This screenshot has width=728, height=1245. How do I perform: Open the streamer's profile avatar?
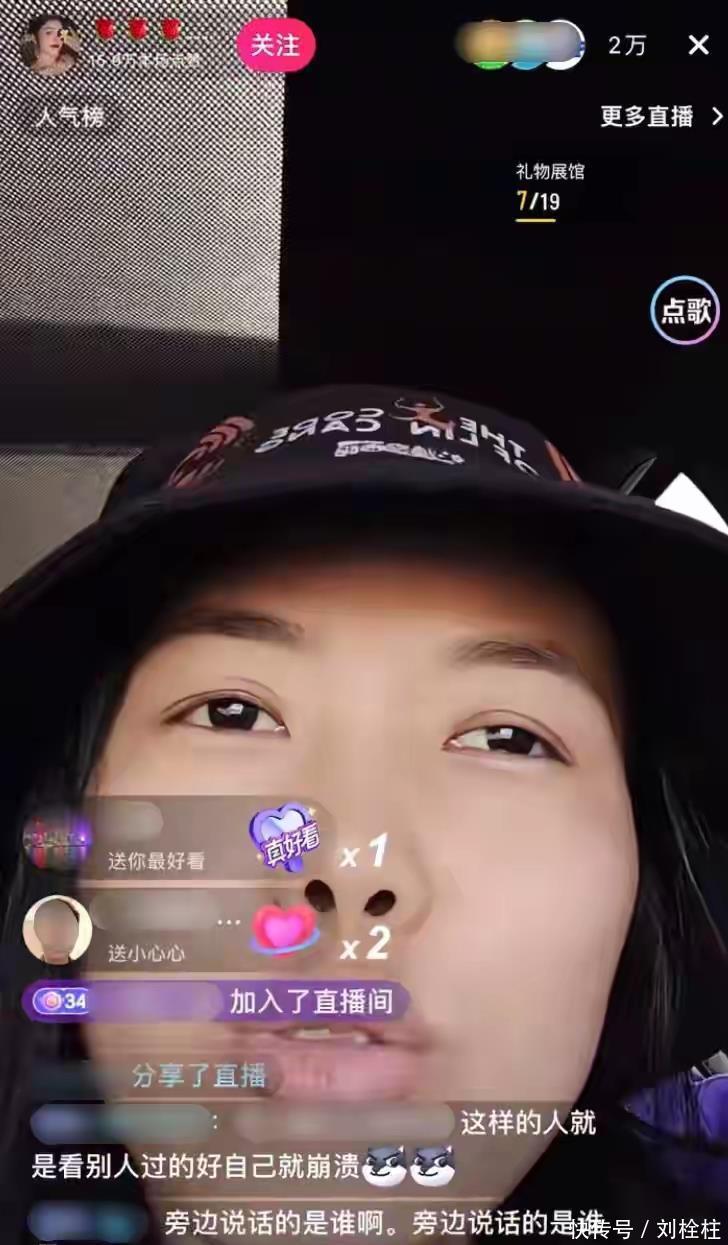[47, 45]
